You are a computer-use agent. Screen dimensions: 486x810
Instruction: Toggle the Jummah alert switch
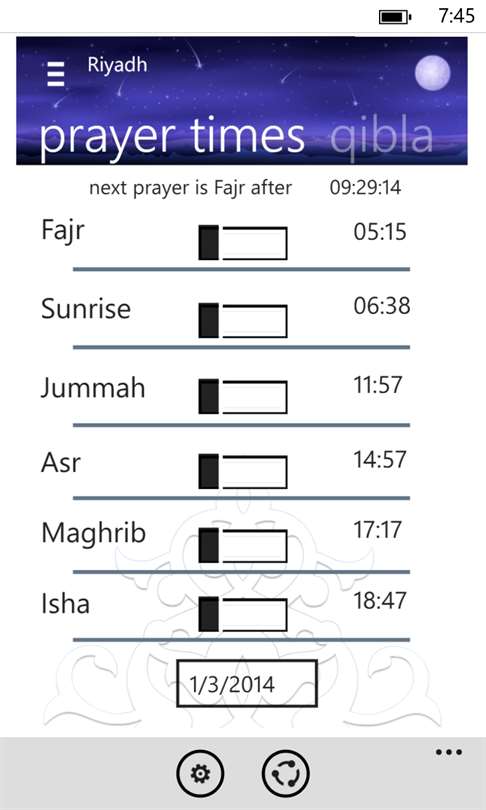coord(243,397)
